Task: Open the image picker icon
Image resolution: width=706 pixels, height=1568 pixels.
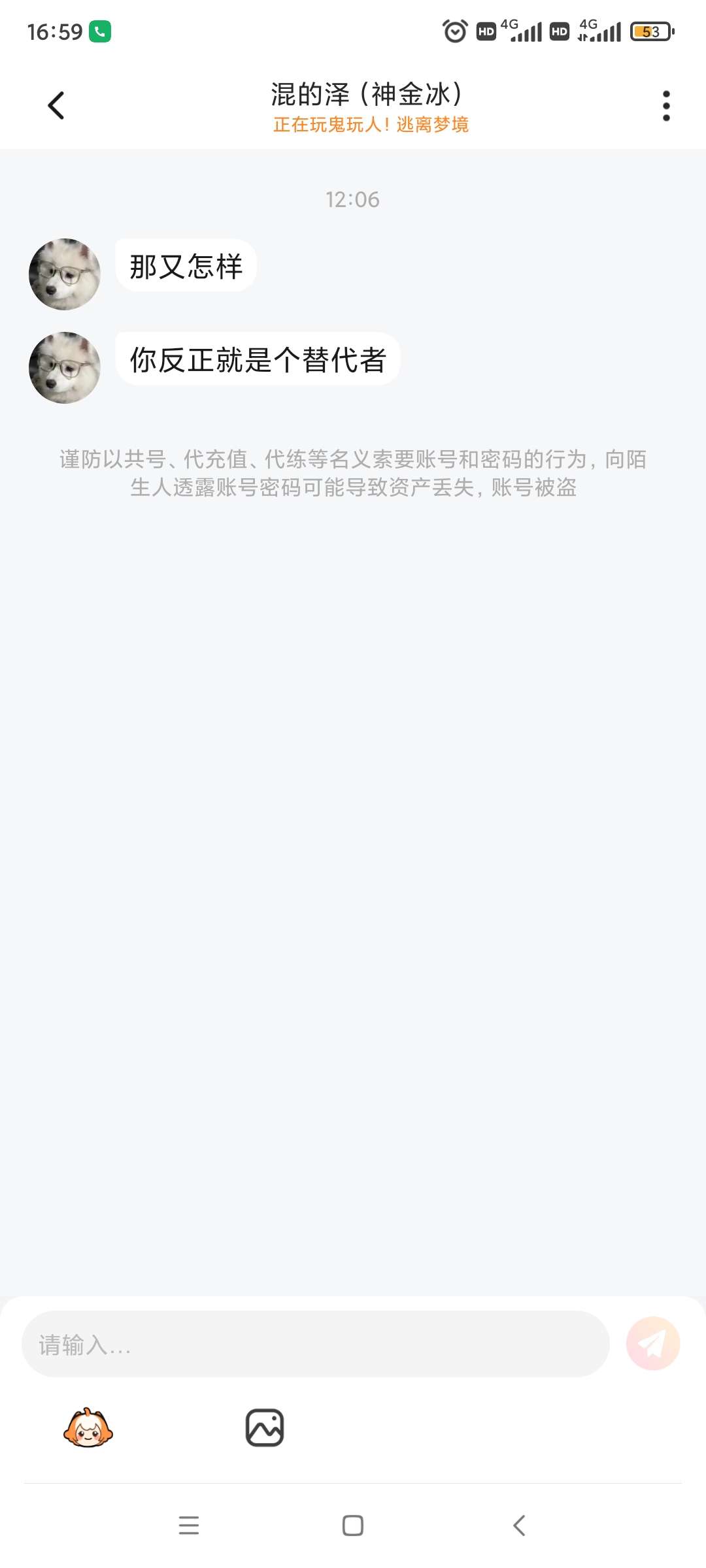Action: (x=265, y=1428)
